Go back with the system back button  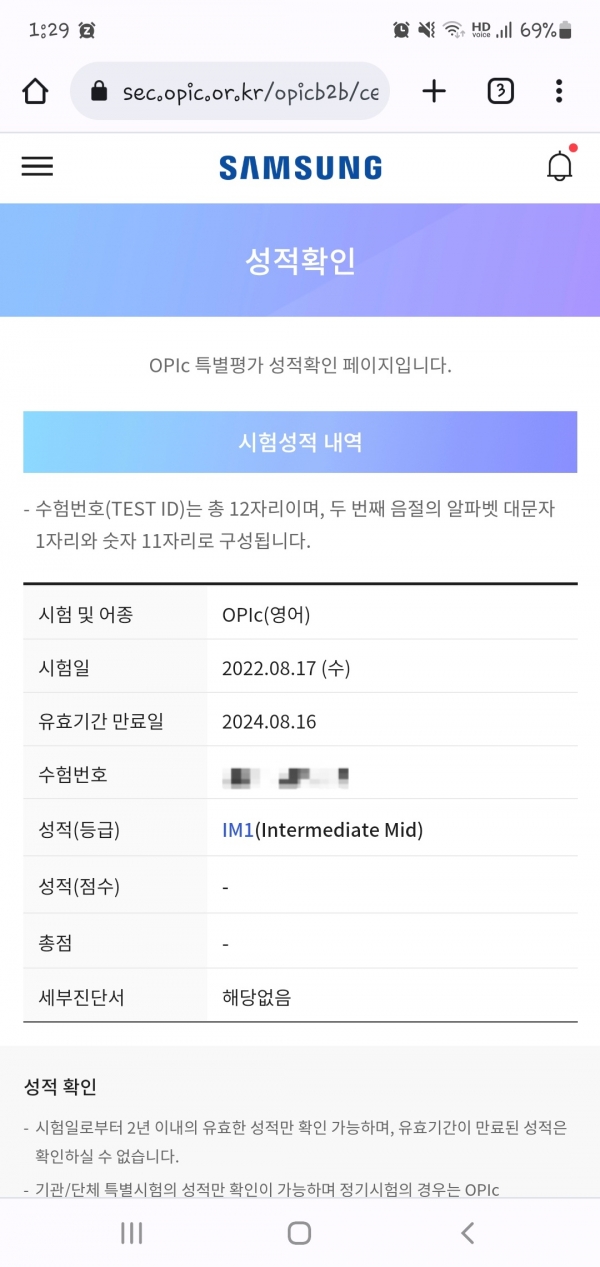(467, 1233)
